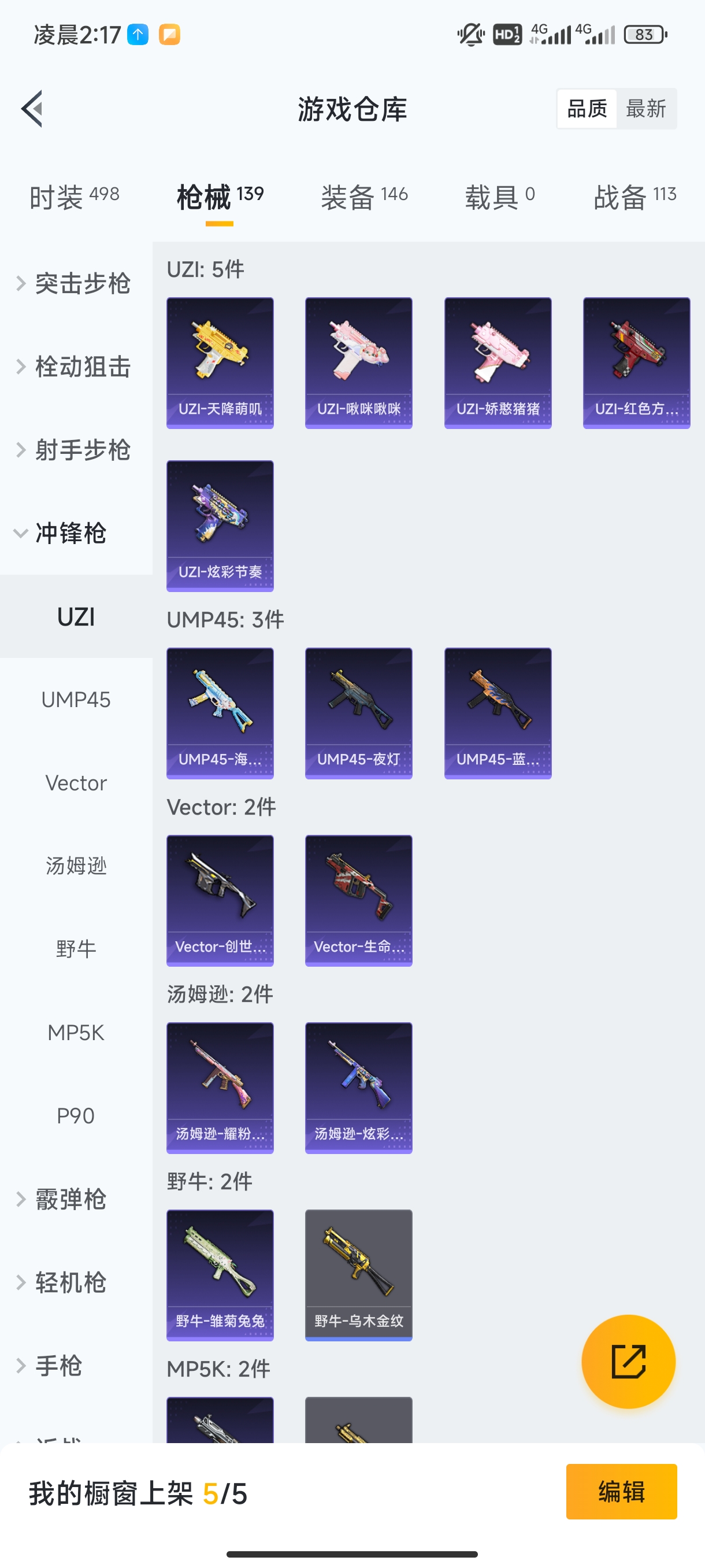Open the 战备 tab
Screen dimensions: 705x1568
click(634, 197)
